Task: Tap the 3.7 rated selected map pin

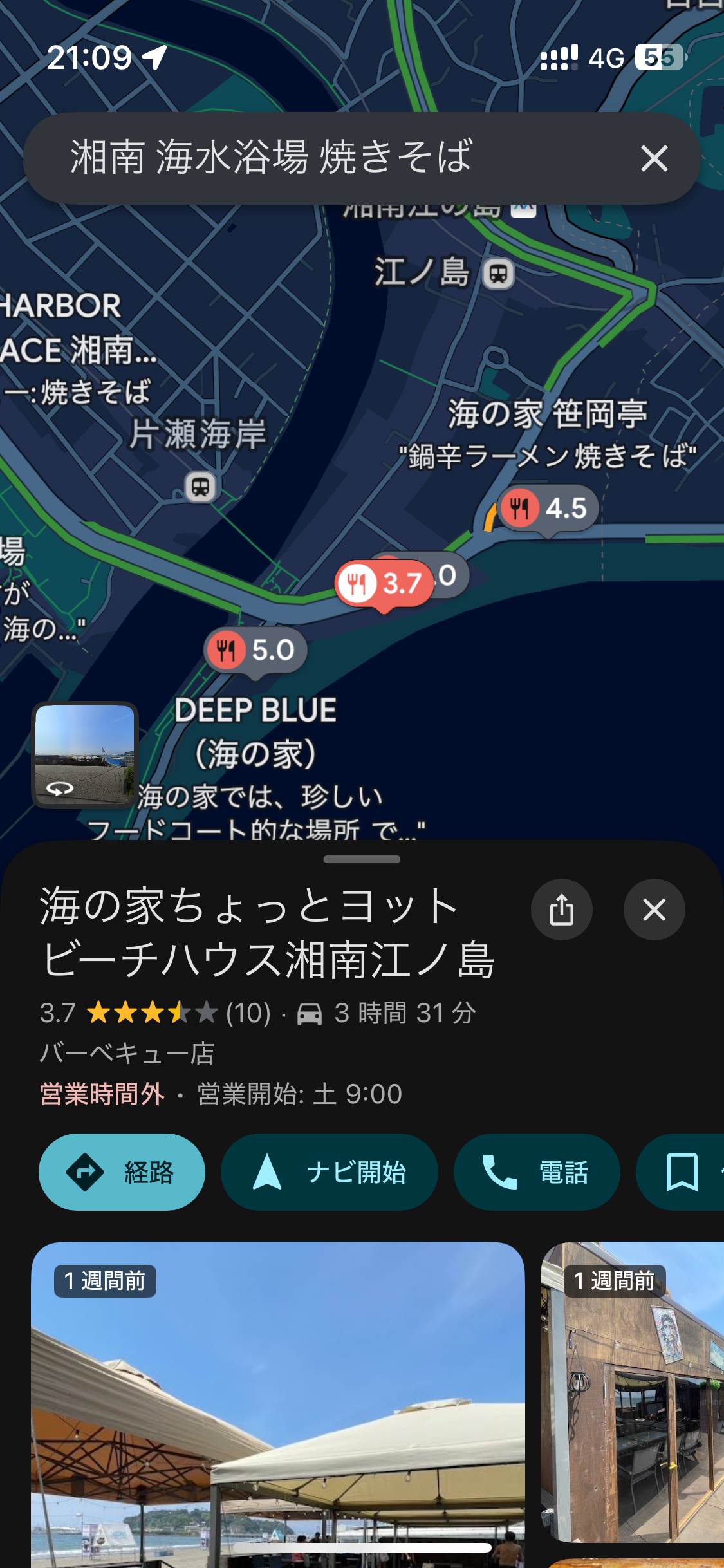Action: [x=384, y=584]
